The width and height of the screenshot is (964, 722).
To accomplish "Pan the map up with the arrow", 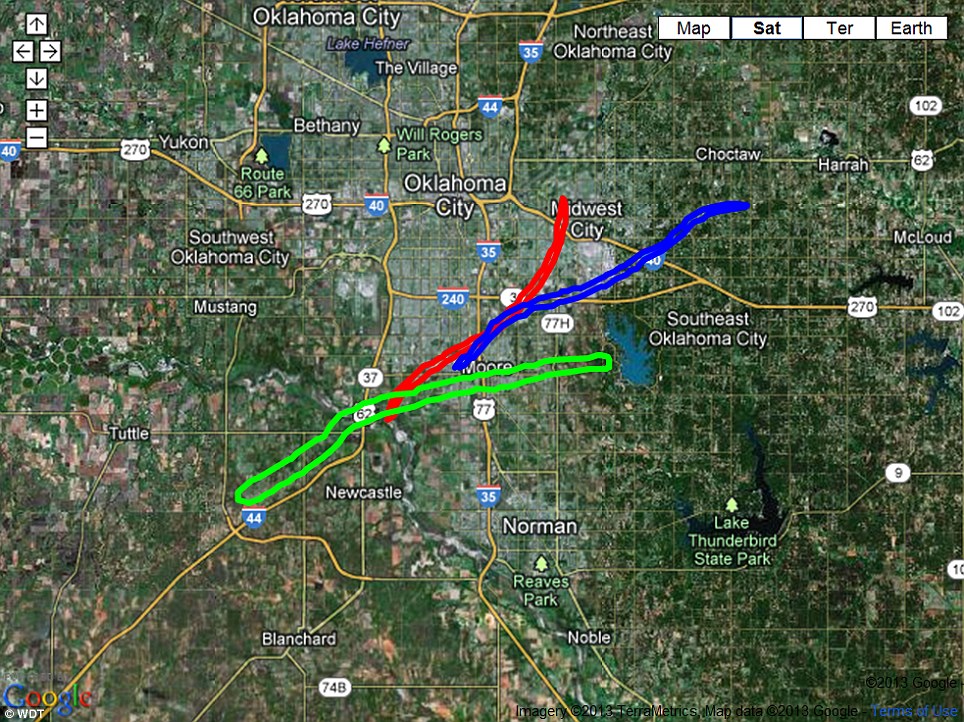I will pyautogui.click(x=36, y=24).
